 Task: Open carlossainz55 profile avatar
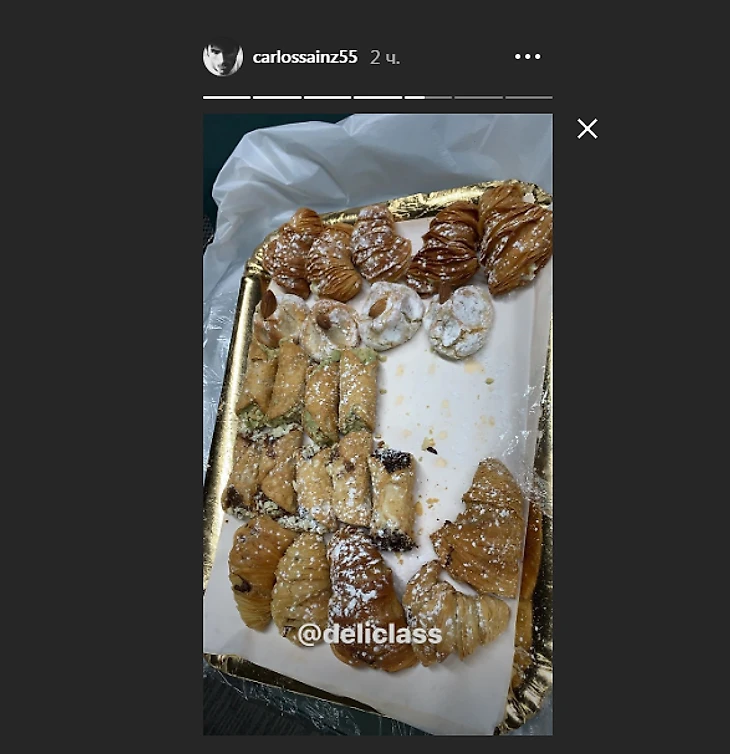(x=222, y=58)
